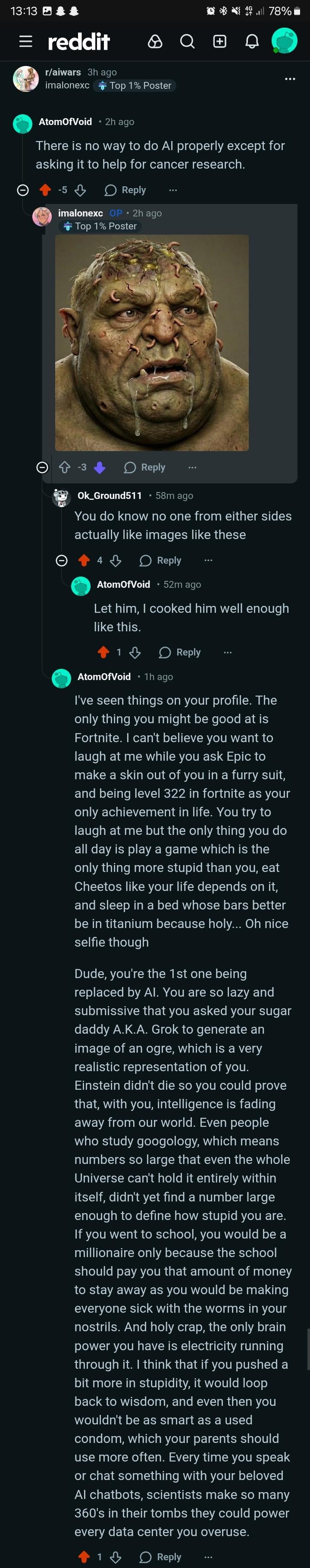Open the hamburger navigation menu
Screen dimensions: 310x1568
(25, 41)
